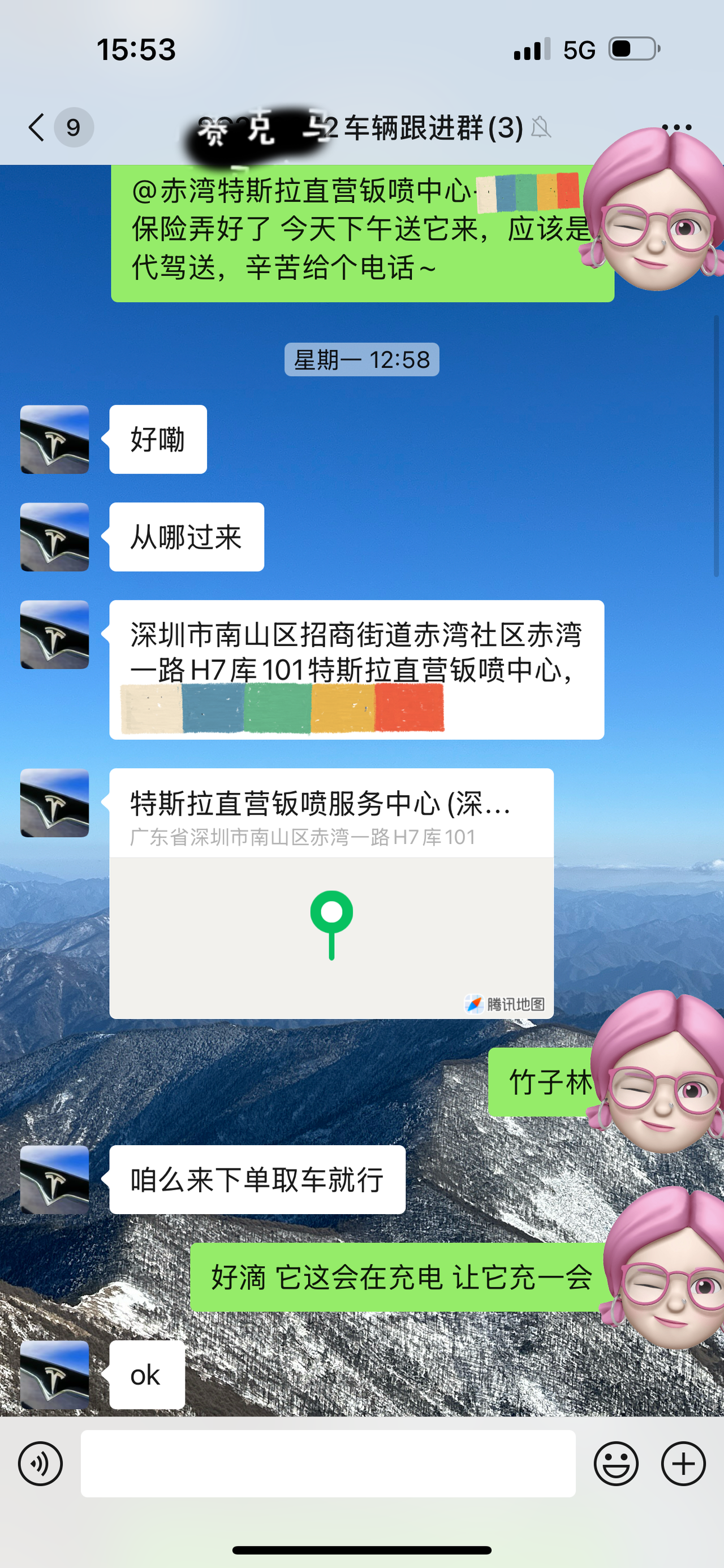The image size is (724, 1568).
Task: Go back to the chat list
Action: point(38,128)
